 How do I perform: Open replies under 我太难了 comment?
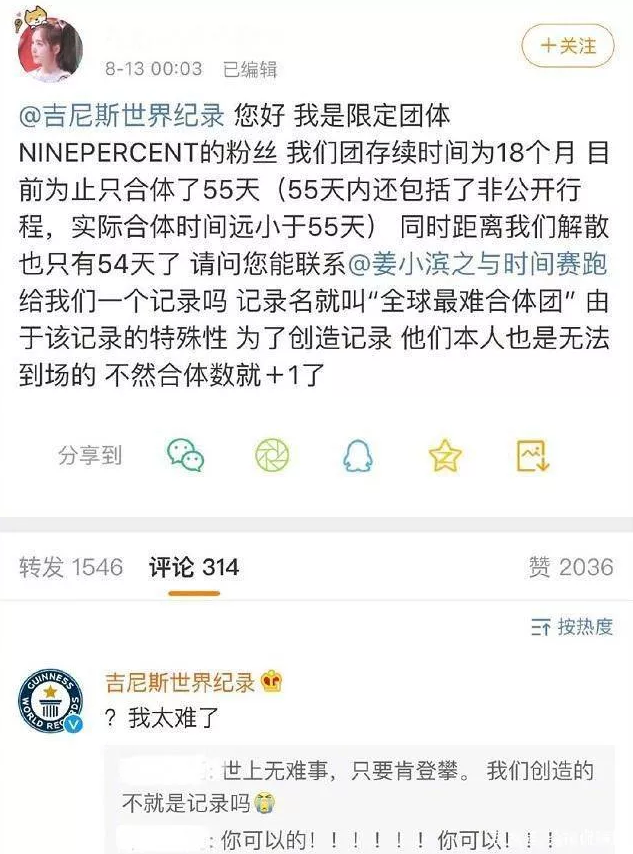coord(360,801)
